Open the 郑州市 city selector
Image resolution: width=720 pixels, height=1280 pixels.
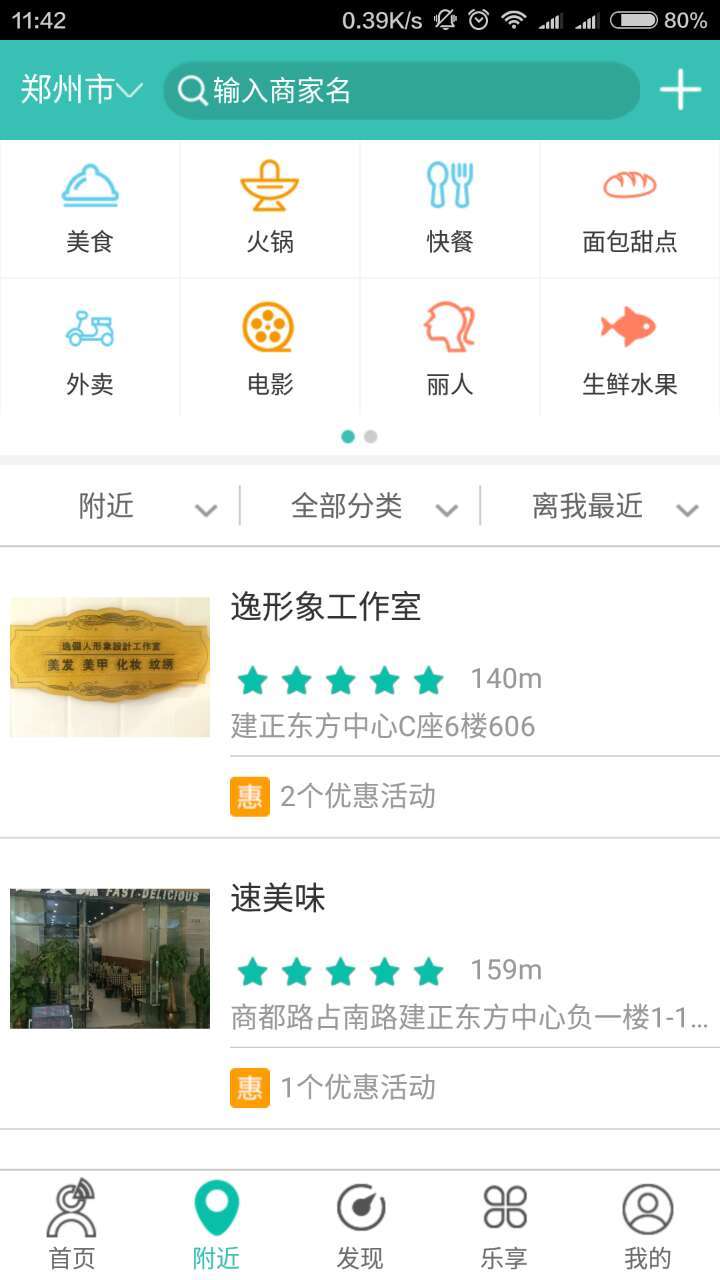tap(82, 91)
